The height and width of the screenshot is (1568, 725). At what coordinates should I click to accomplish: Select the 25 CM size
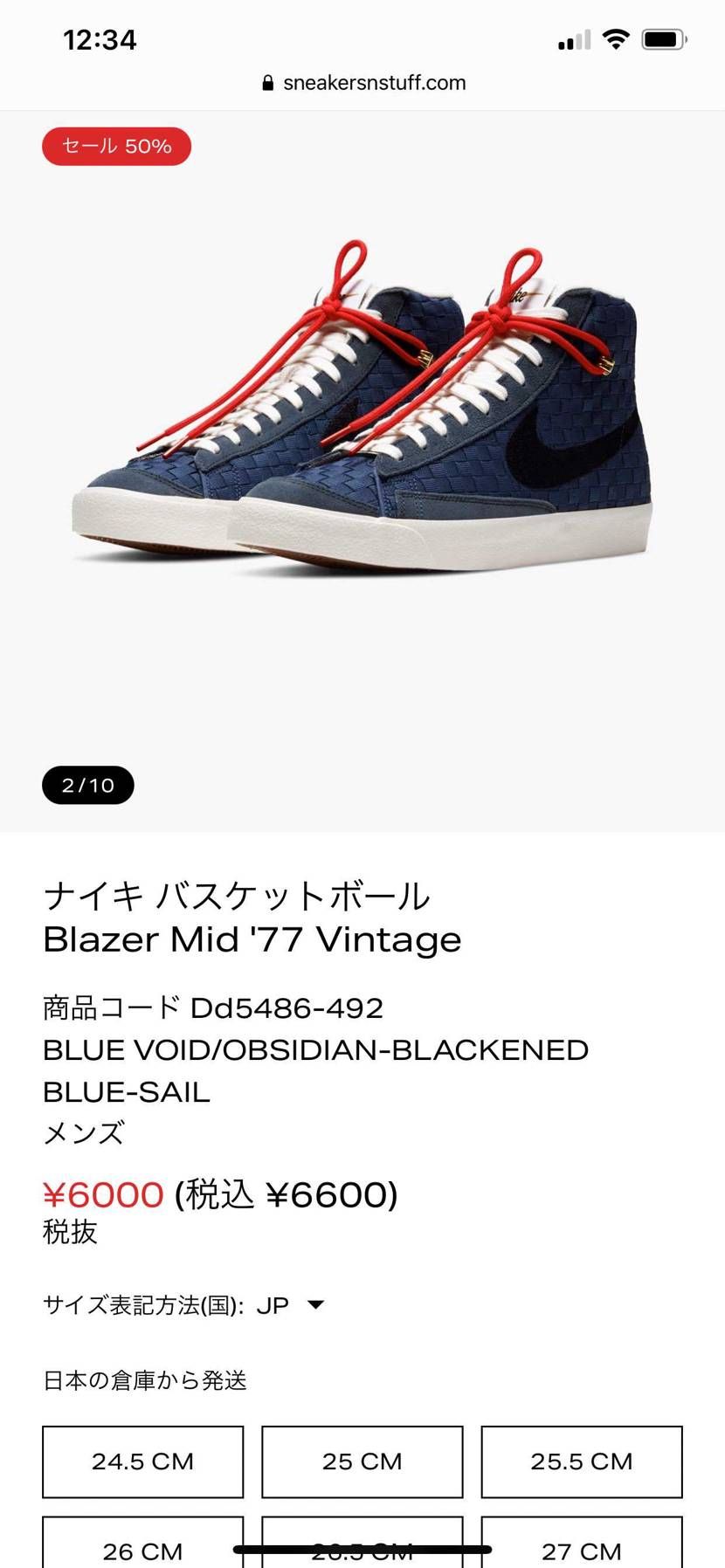coord(362,1461)
